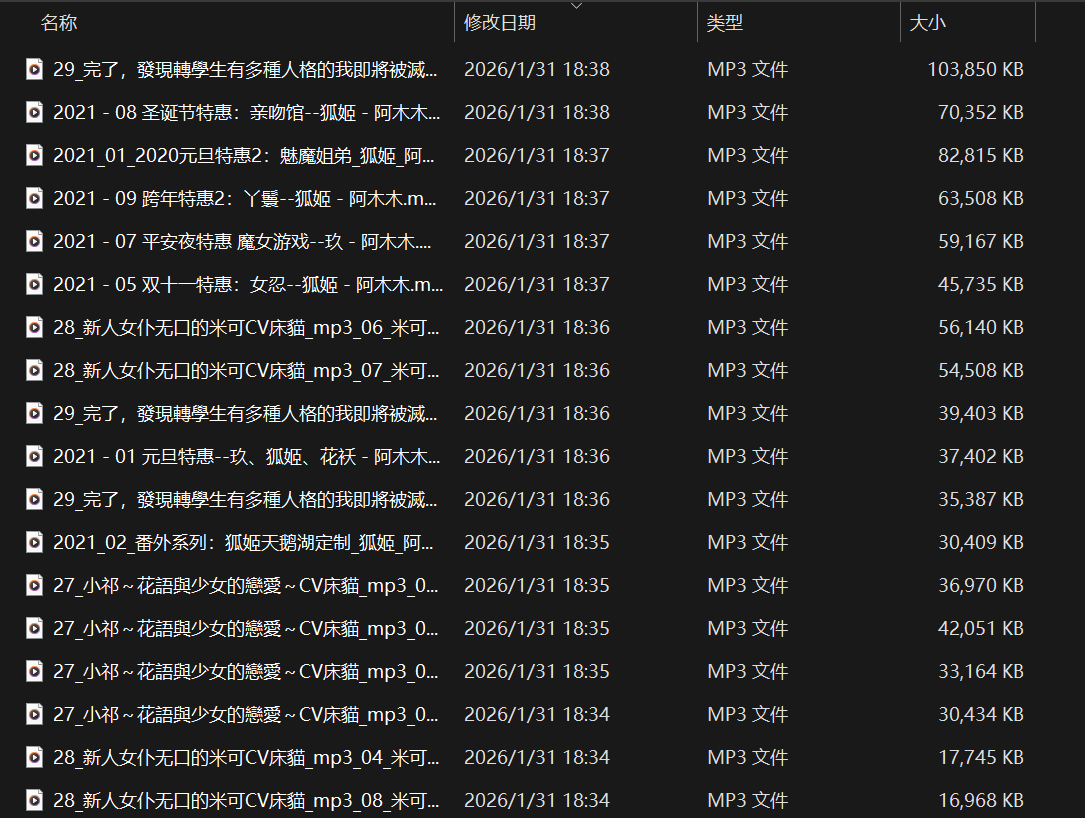This screenshot has height=818, width=1085.
Task: Select the 28_新人女仆 mp3_06 file
Action: tap(245, 328)
